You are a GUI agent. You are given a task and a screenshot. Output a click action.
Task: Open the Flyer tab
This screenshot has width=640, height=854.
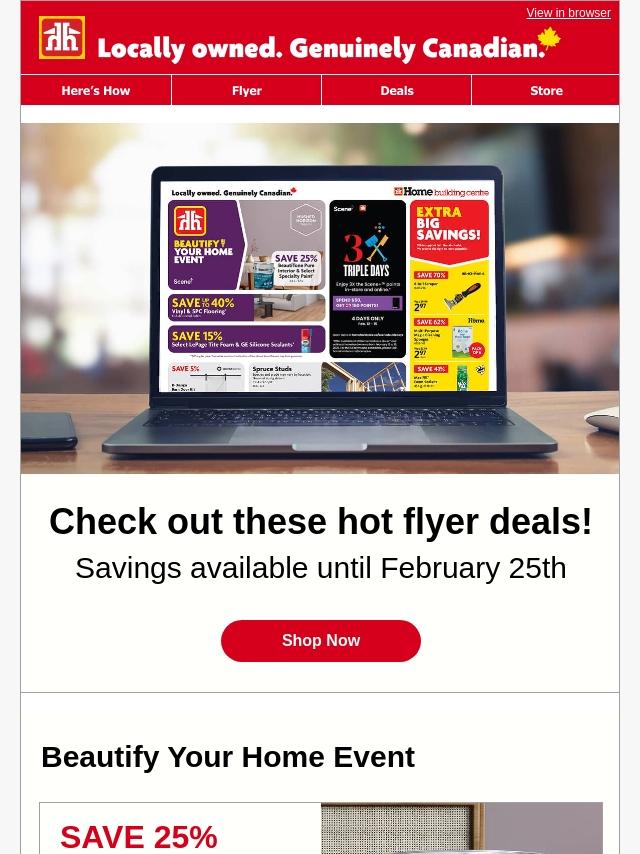point(246,90)
